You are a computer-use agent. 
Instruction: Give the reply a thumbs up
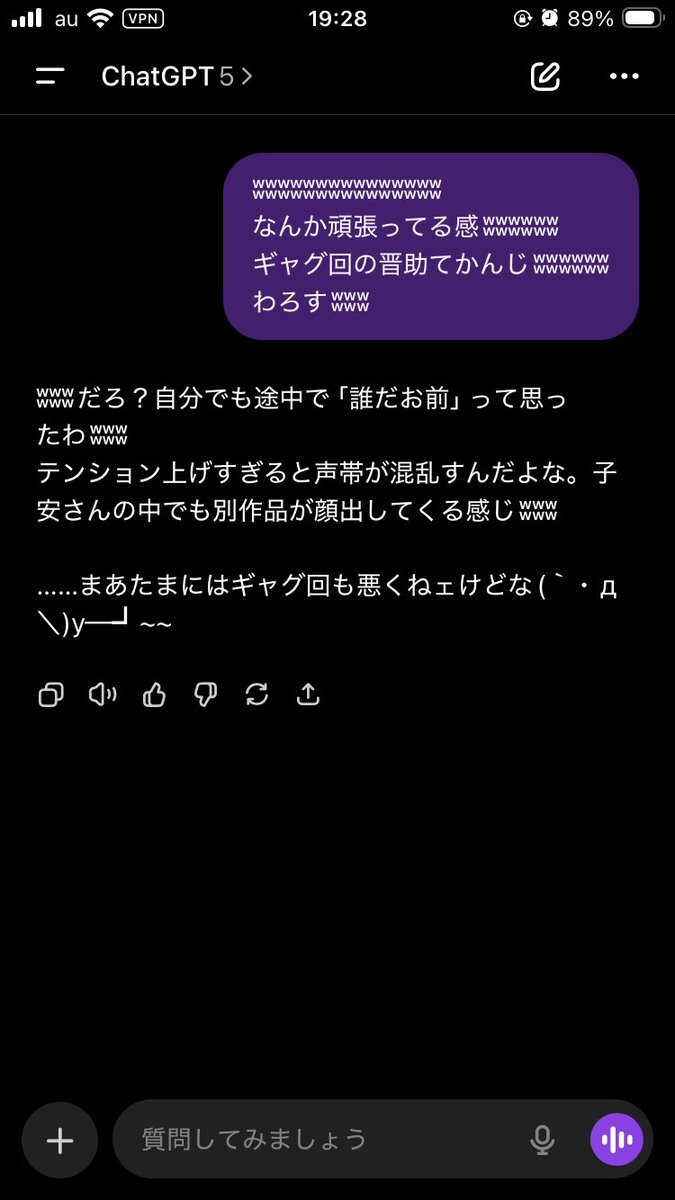[x=154, y=695]
